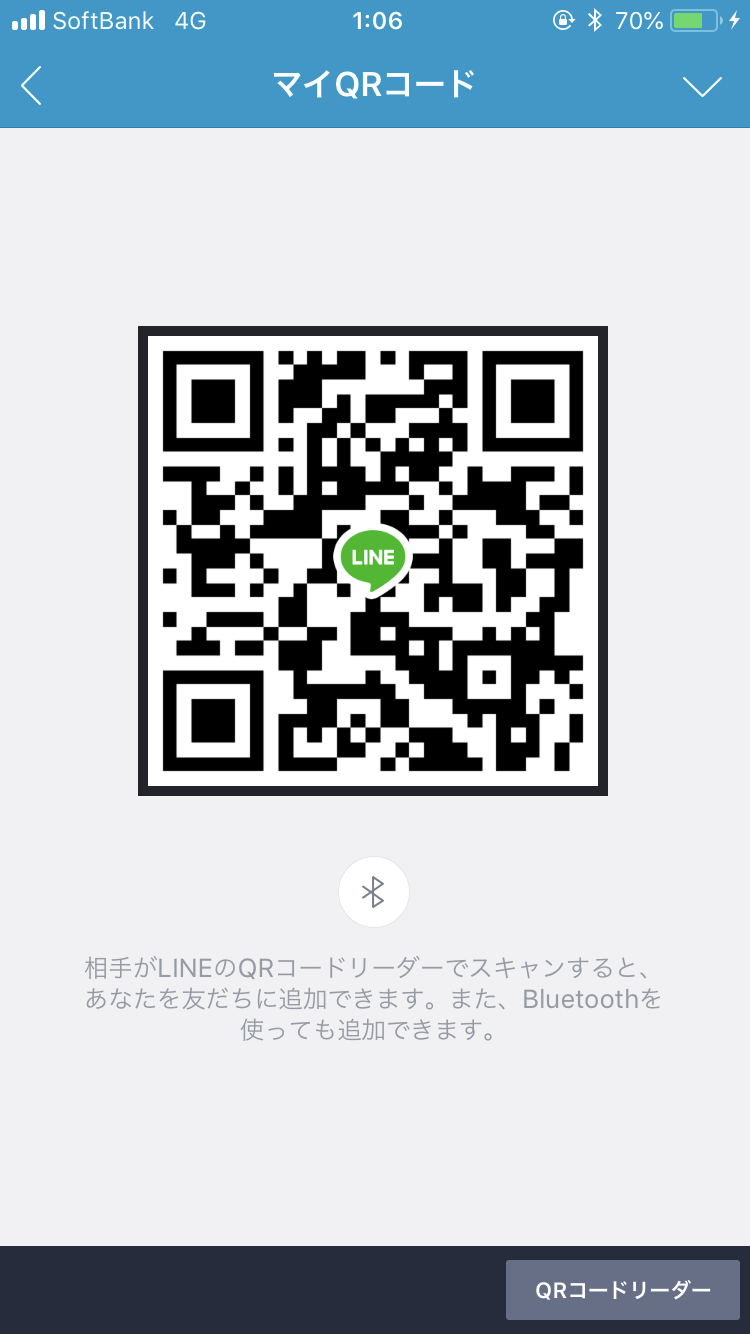Viewport: 750px width, 1334px height.
Task: Open the QRコードリーダー button
Action: tap(622, 1290)
